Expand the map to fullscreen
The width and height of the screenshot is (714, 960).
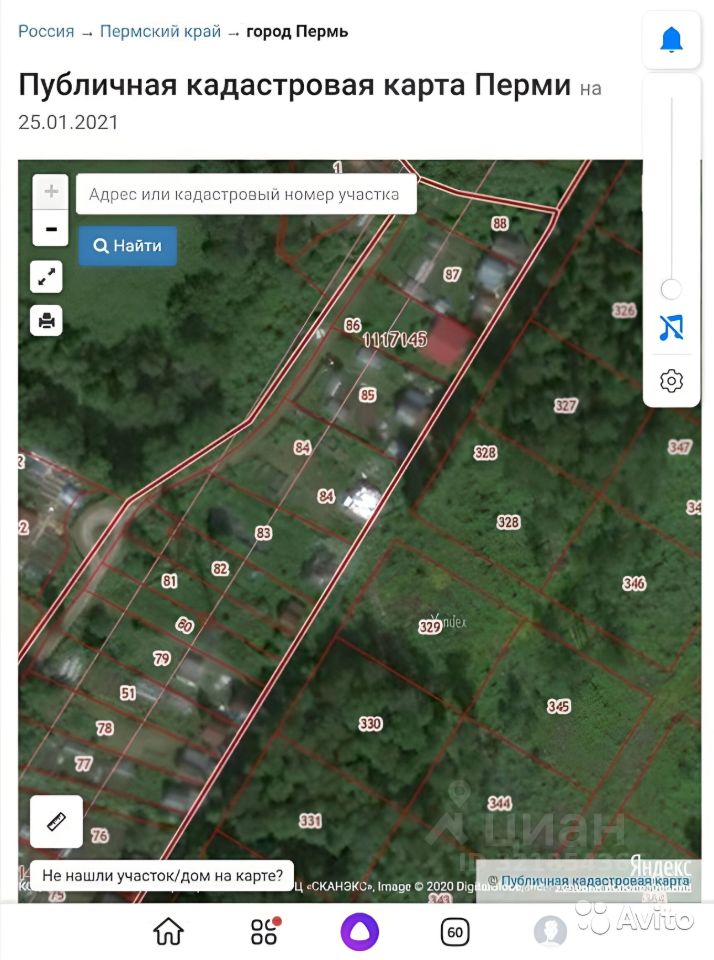pos(47,277)
